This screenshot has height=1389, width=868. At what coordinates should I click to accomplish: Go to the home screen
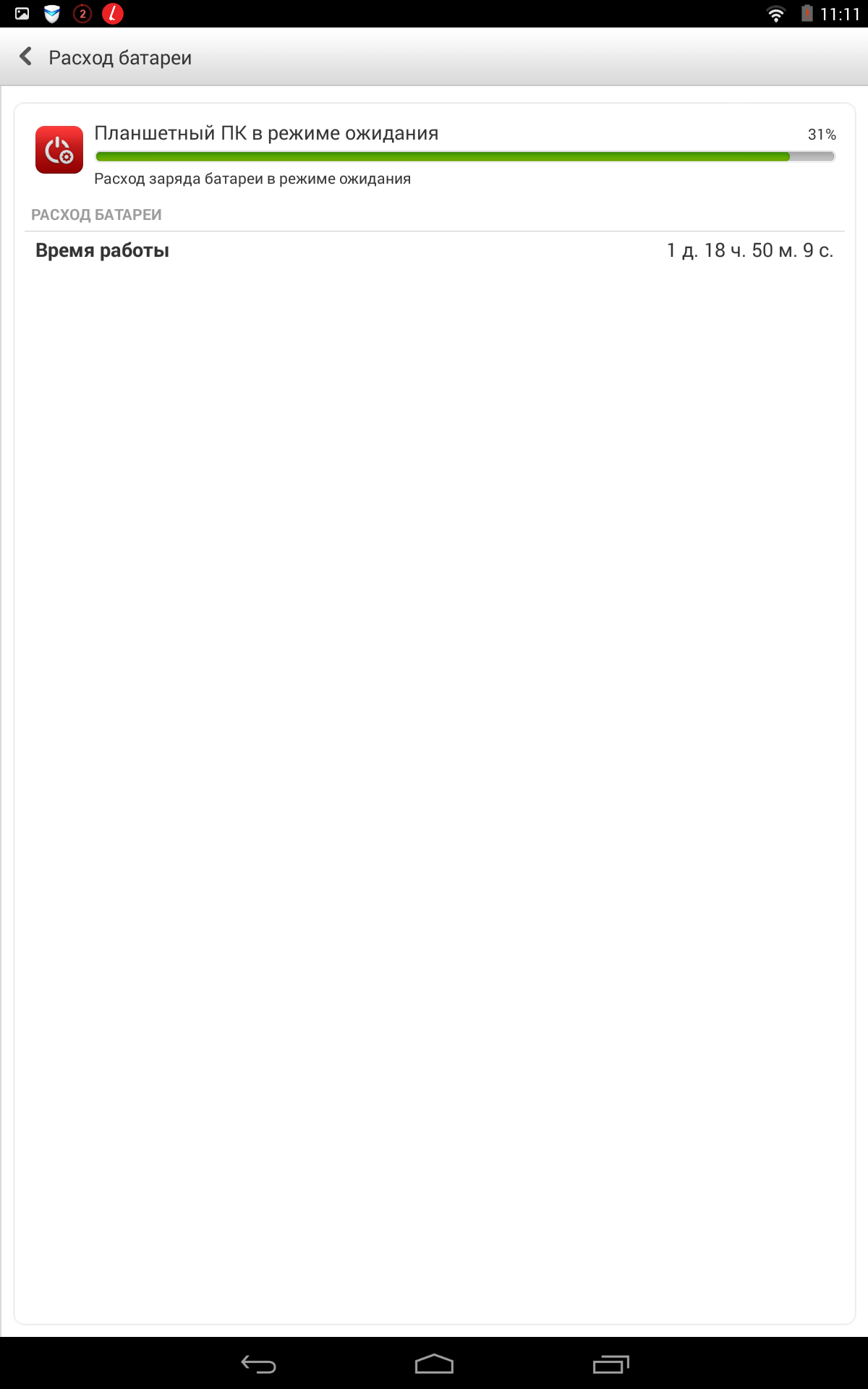pyautogui.click(x=434, y=1364)
